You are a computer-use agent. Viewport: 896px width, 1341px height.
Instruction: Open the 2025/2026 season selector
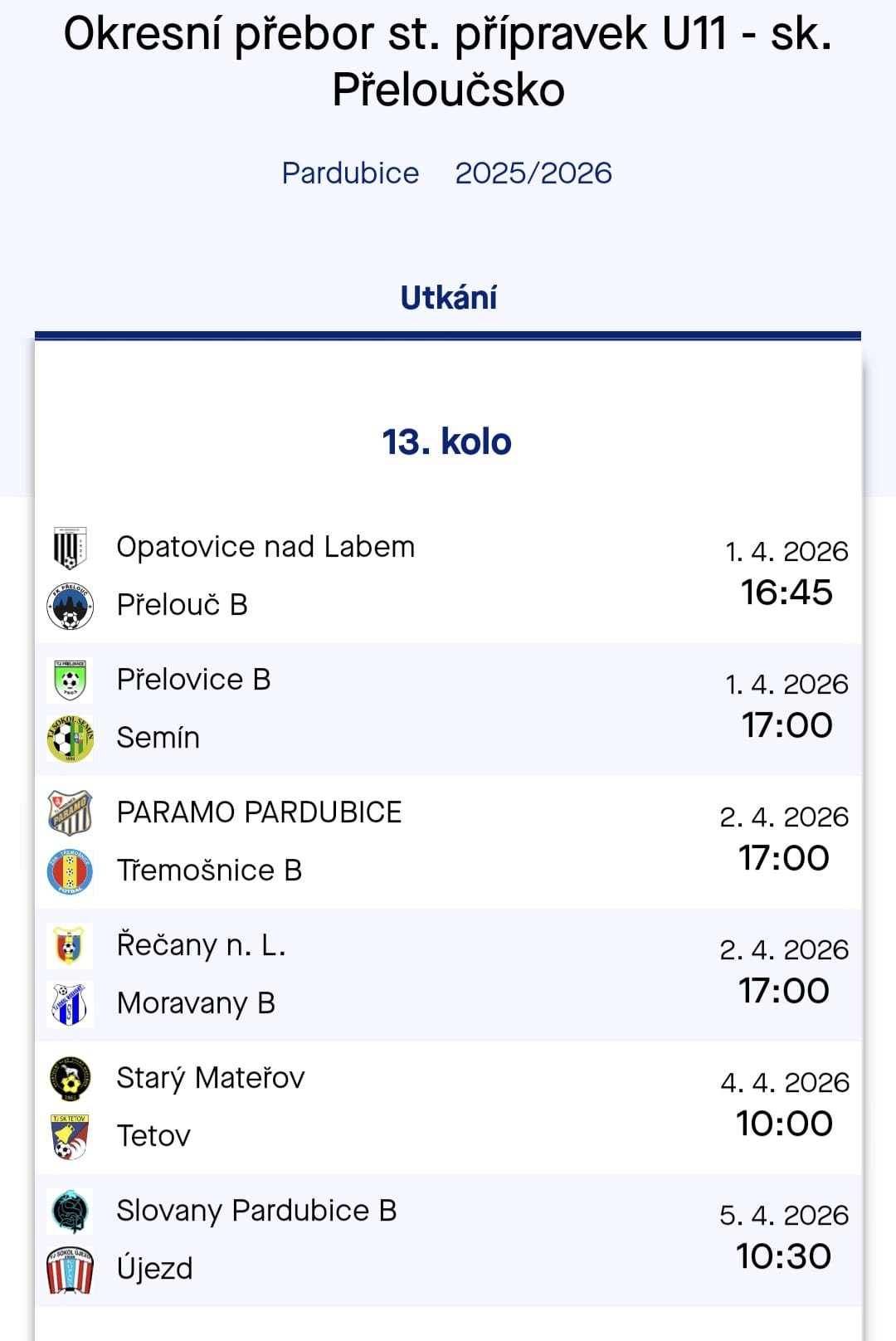coord(535,173)
